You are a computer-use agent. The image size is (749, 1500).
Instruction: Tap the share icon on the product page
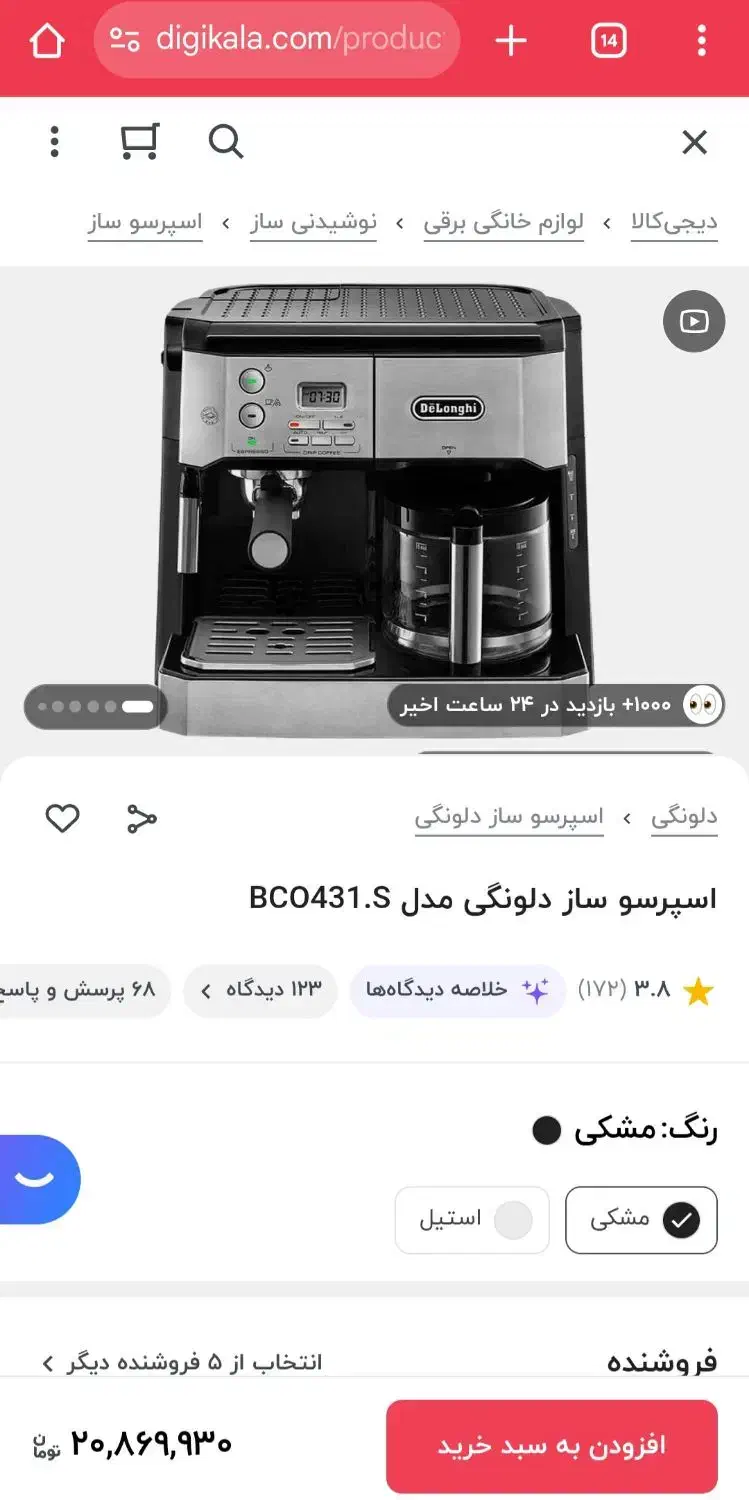[141, 818]
